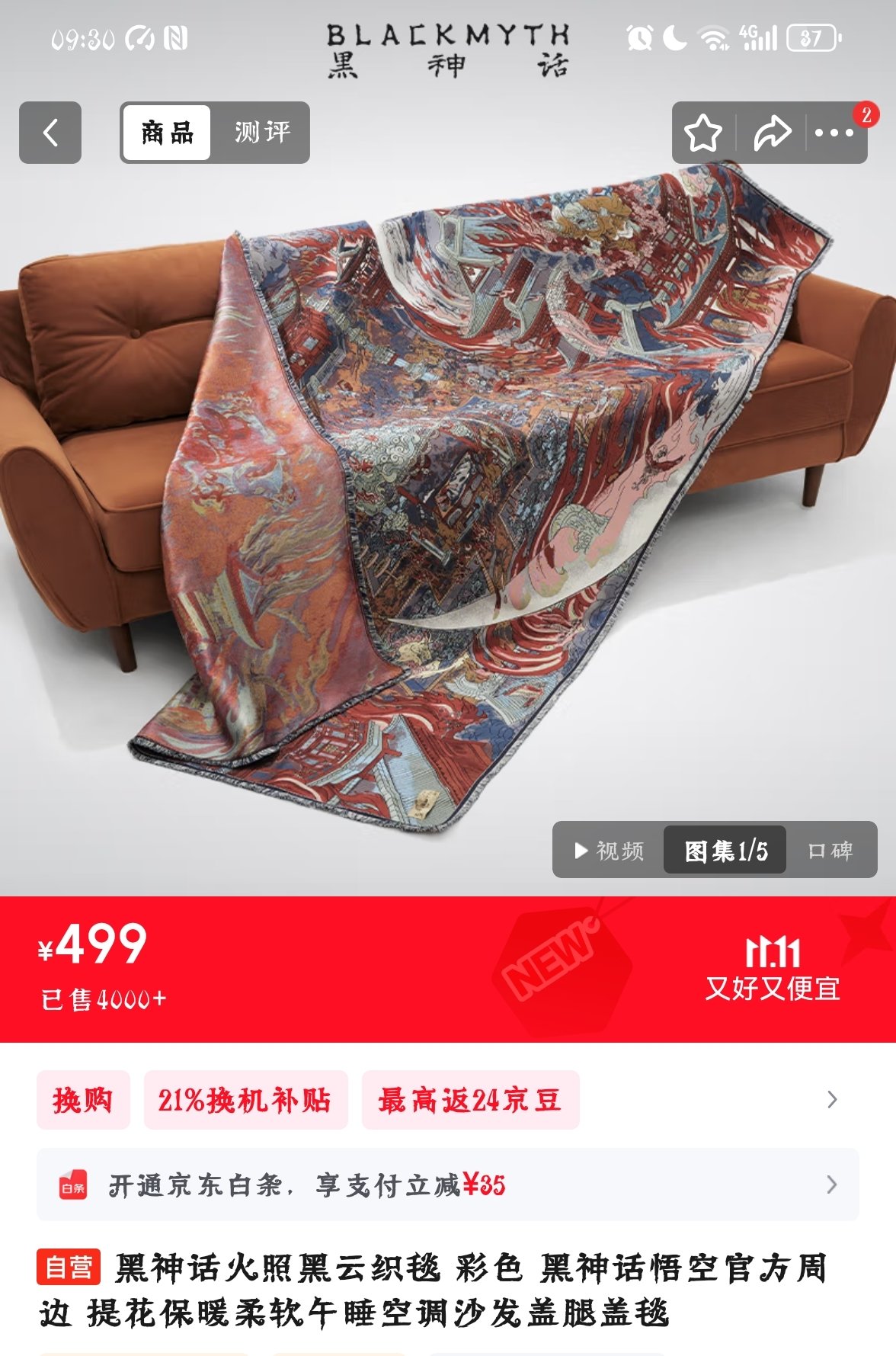View 最高返24京豆 reward details
Viewport: 896px width, 1356px height.
(x=470, y=1100)
